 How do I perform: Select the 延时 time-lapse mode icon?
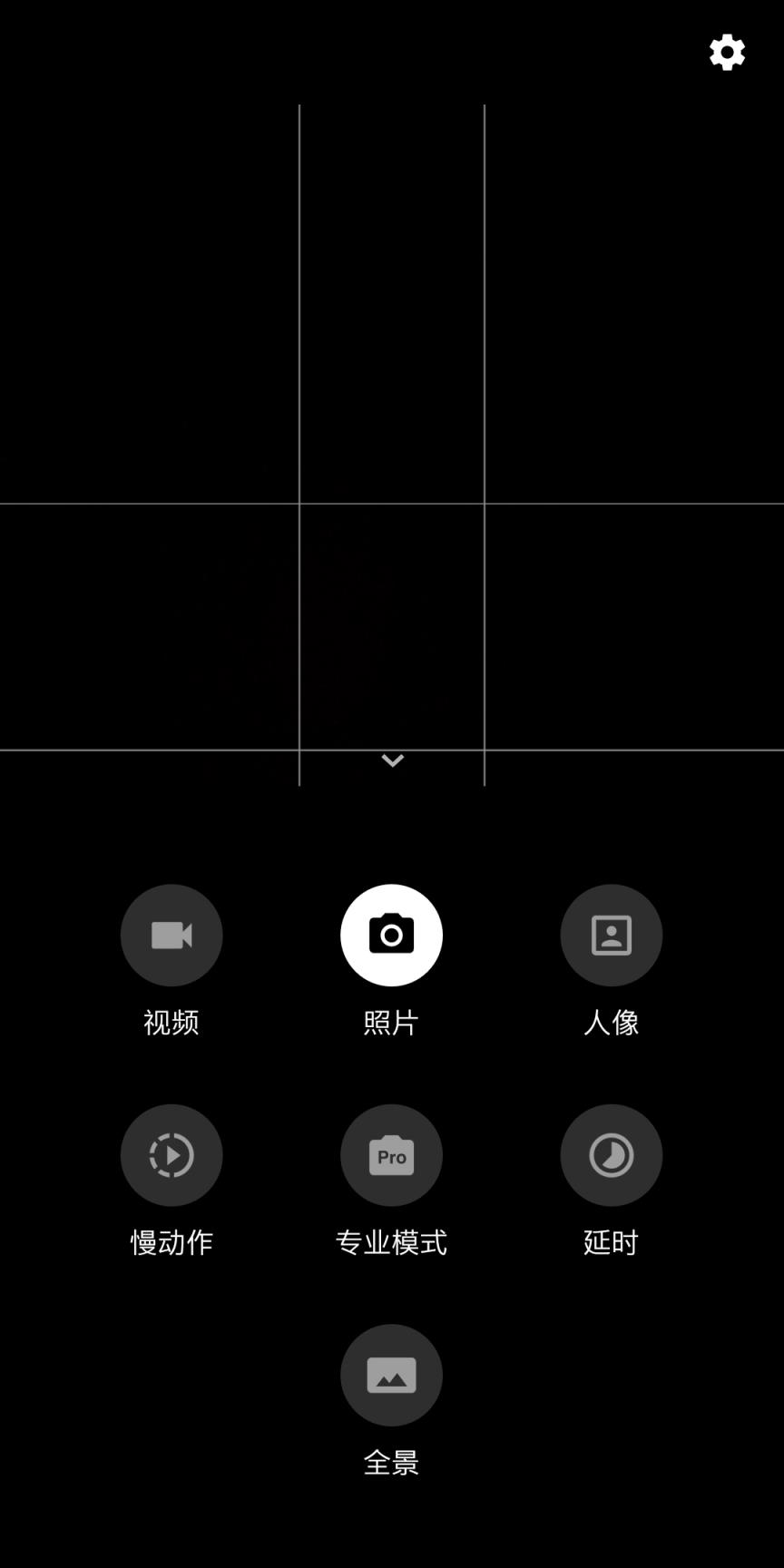[611, 1154]
